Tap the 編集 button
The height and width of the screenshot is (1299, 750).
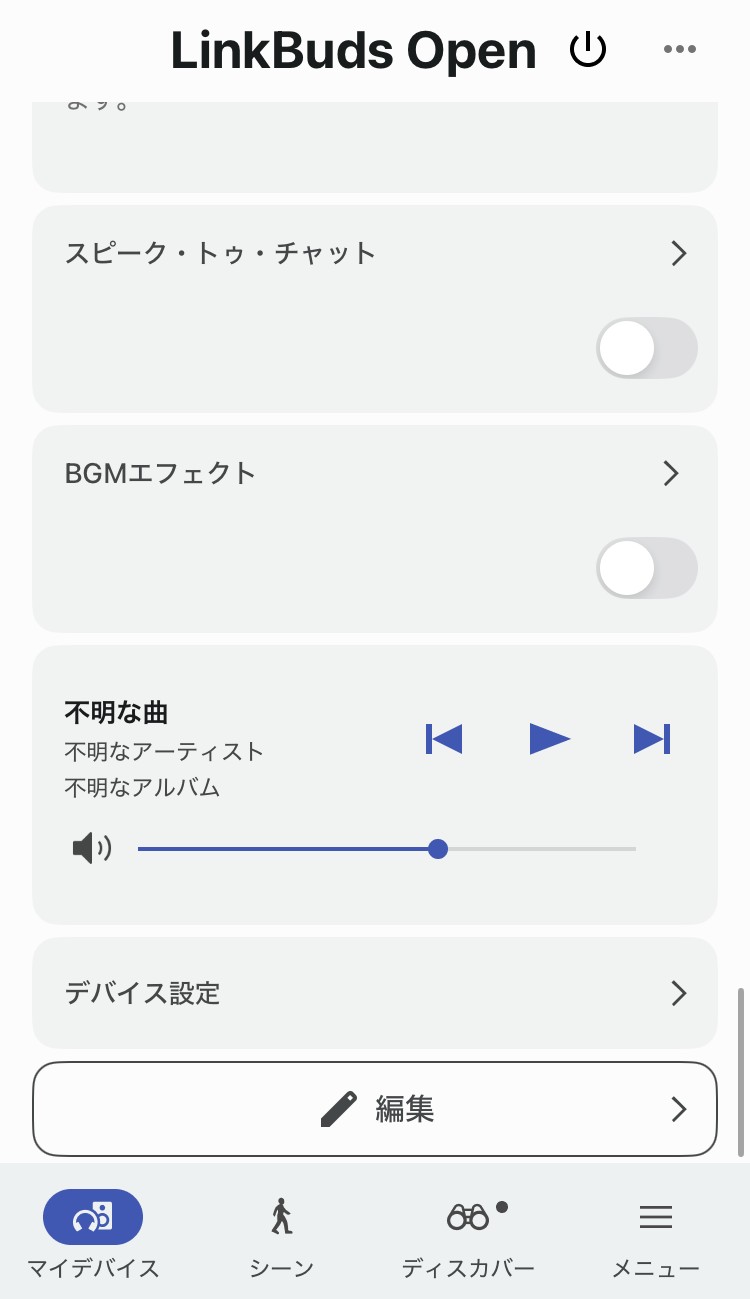pos(375,1109)
